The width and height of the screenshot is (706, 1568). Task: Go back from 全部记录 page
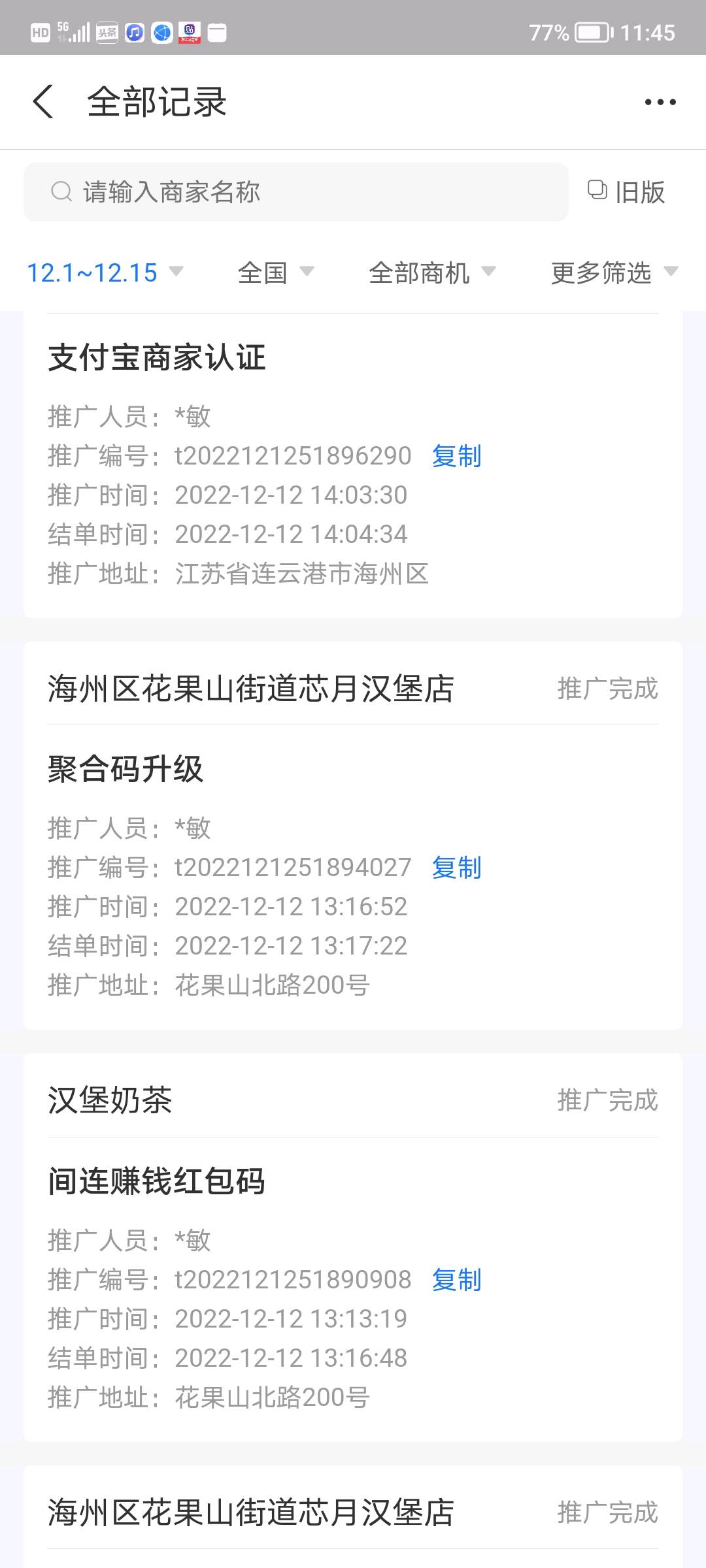43,103
